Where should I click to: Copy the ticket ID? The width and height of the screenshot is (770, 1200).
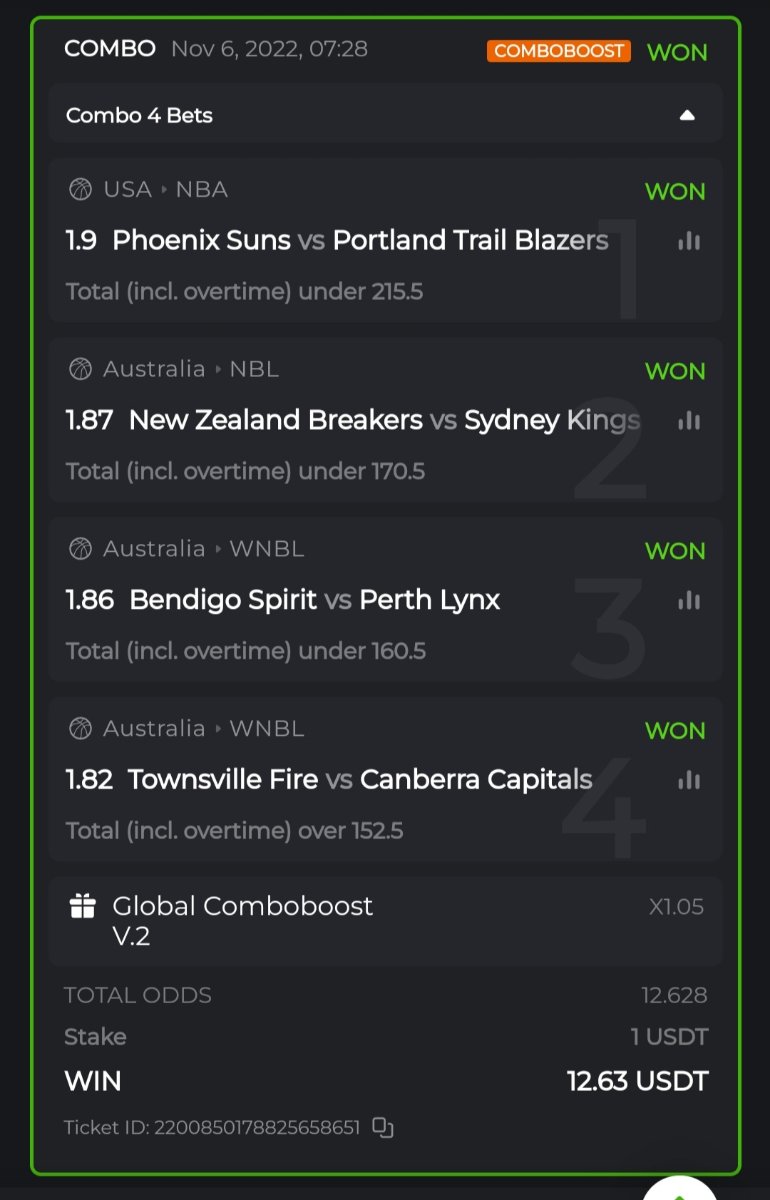point(383,1128)
